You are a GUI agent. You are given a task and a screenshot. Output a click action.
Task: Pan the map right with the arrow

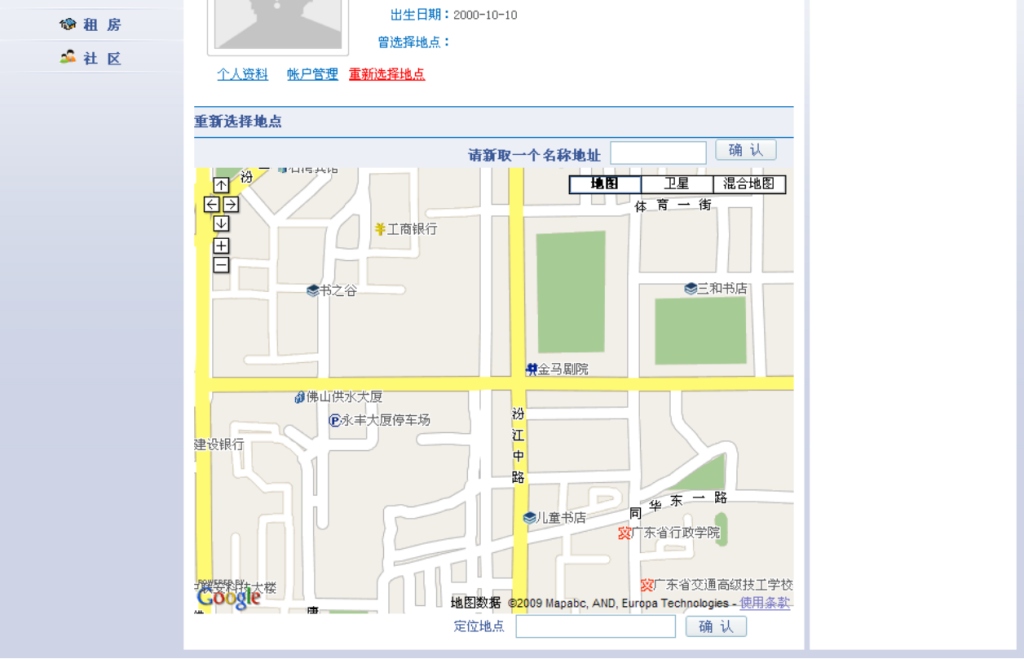pos(231,204)
